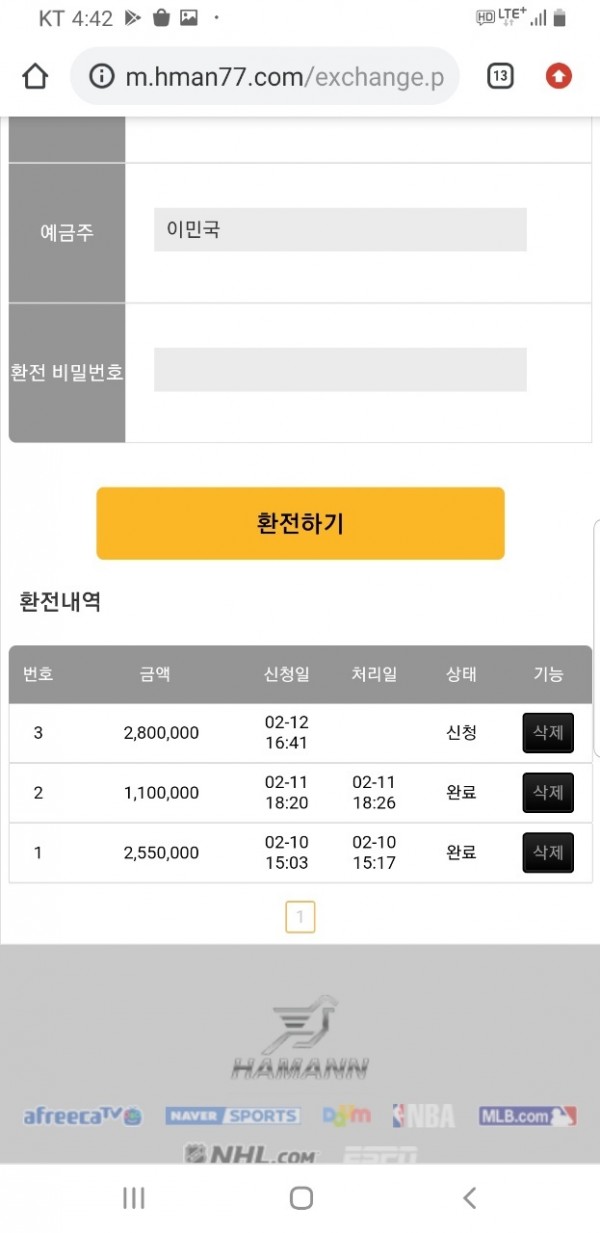Open the tab switcher showing 13 tabs
This screenshot has width=600, height=1233.
click(500, 76)
